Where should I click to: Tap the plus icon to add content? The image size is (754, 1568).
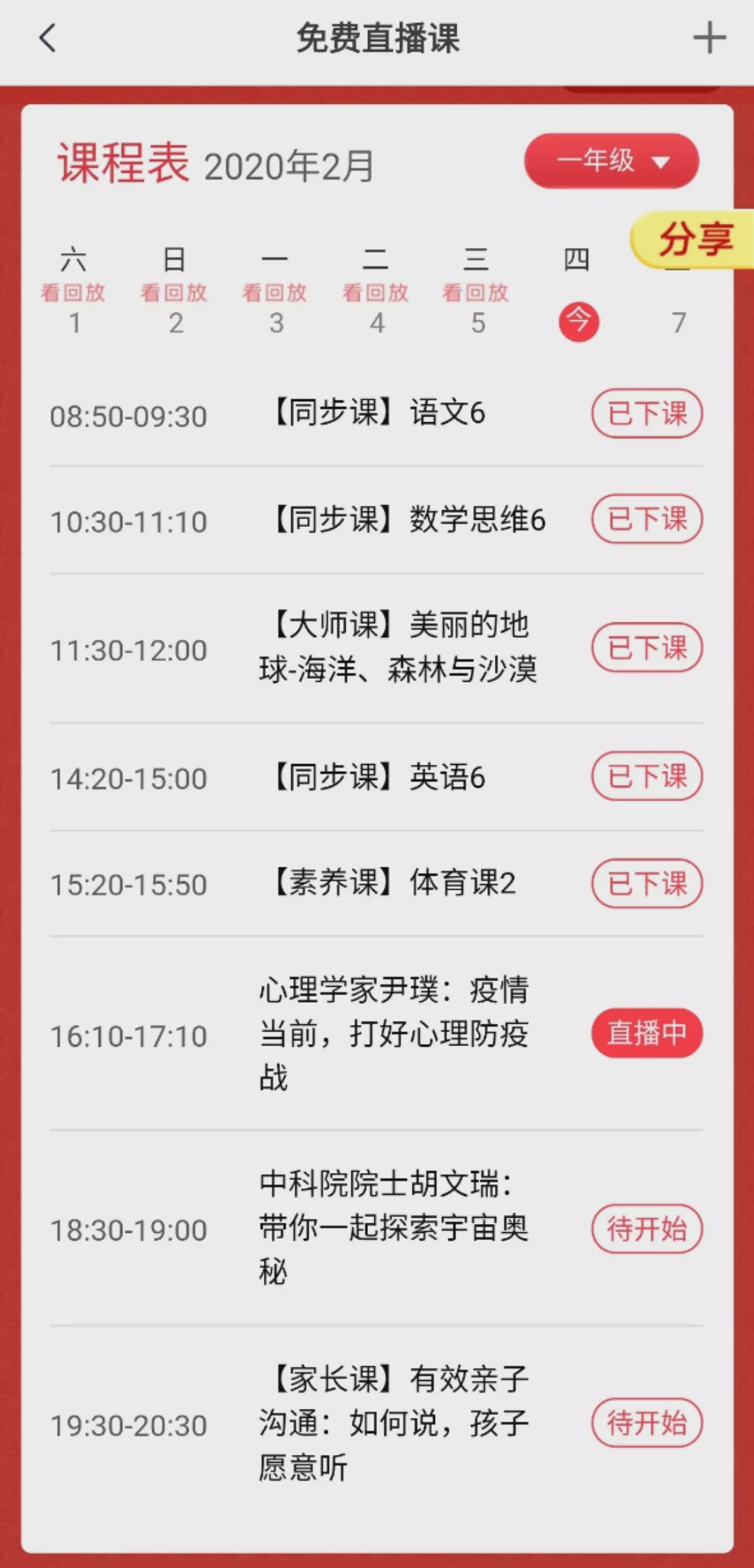709,40
